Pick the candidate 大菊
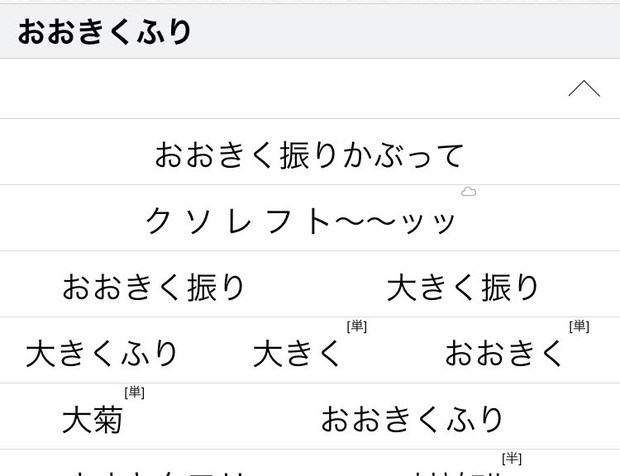 92,419
